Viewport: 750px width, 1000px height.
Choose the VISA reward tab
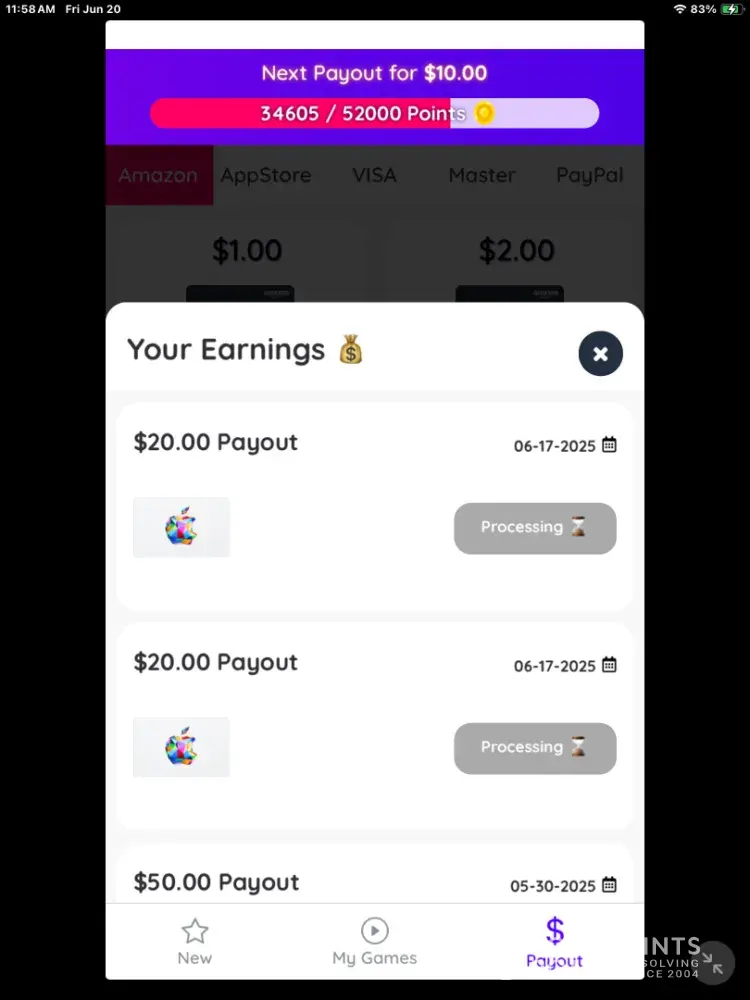pyautogui.click(x=374, y=175)
